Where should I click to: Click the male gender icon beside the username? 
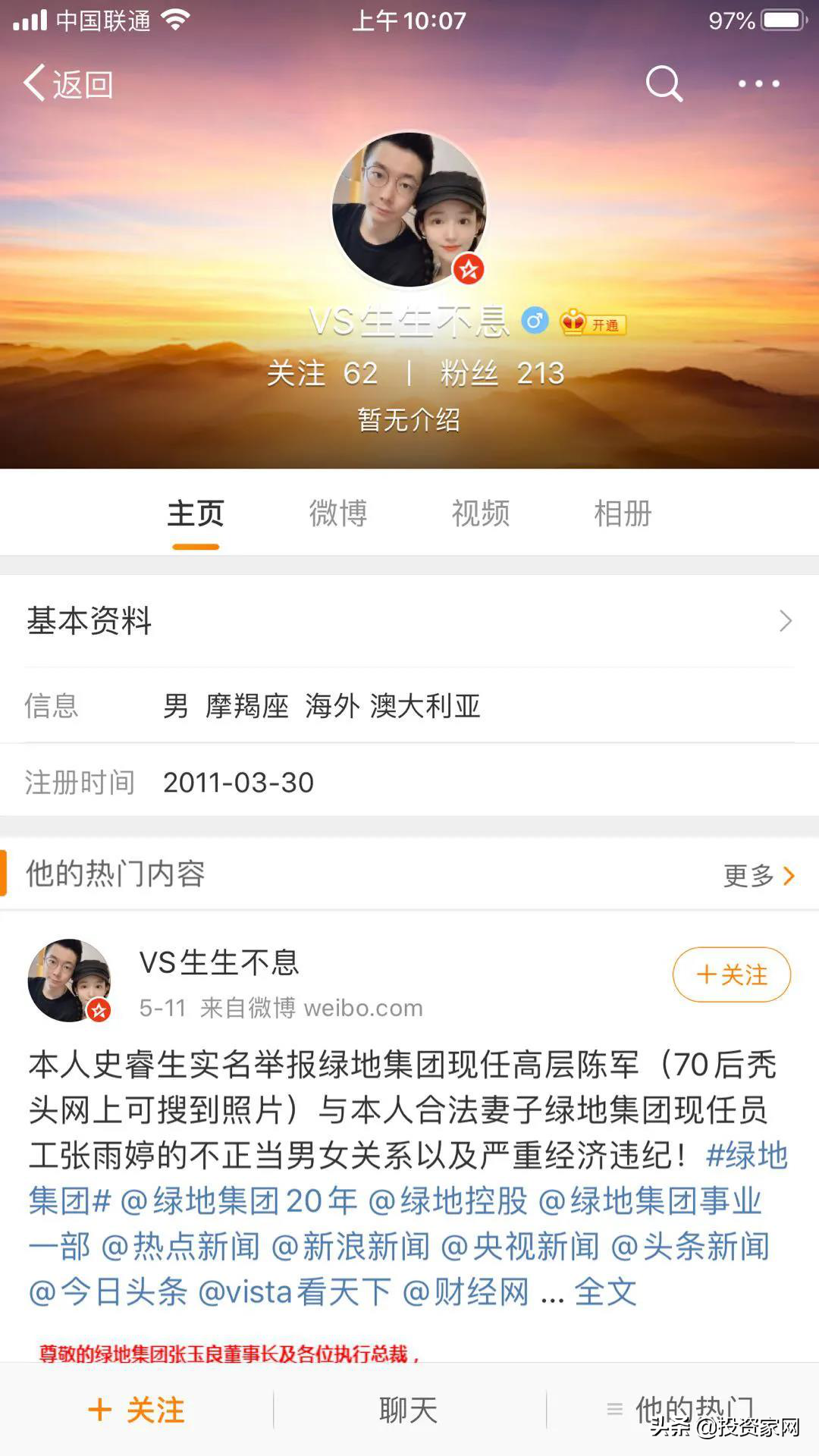click(x=535, y=322)
